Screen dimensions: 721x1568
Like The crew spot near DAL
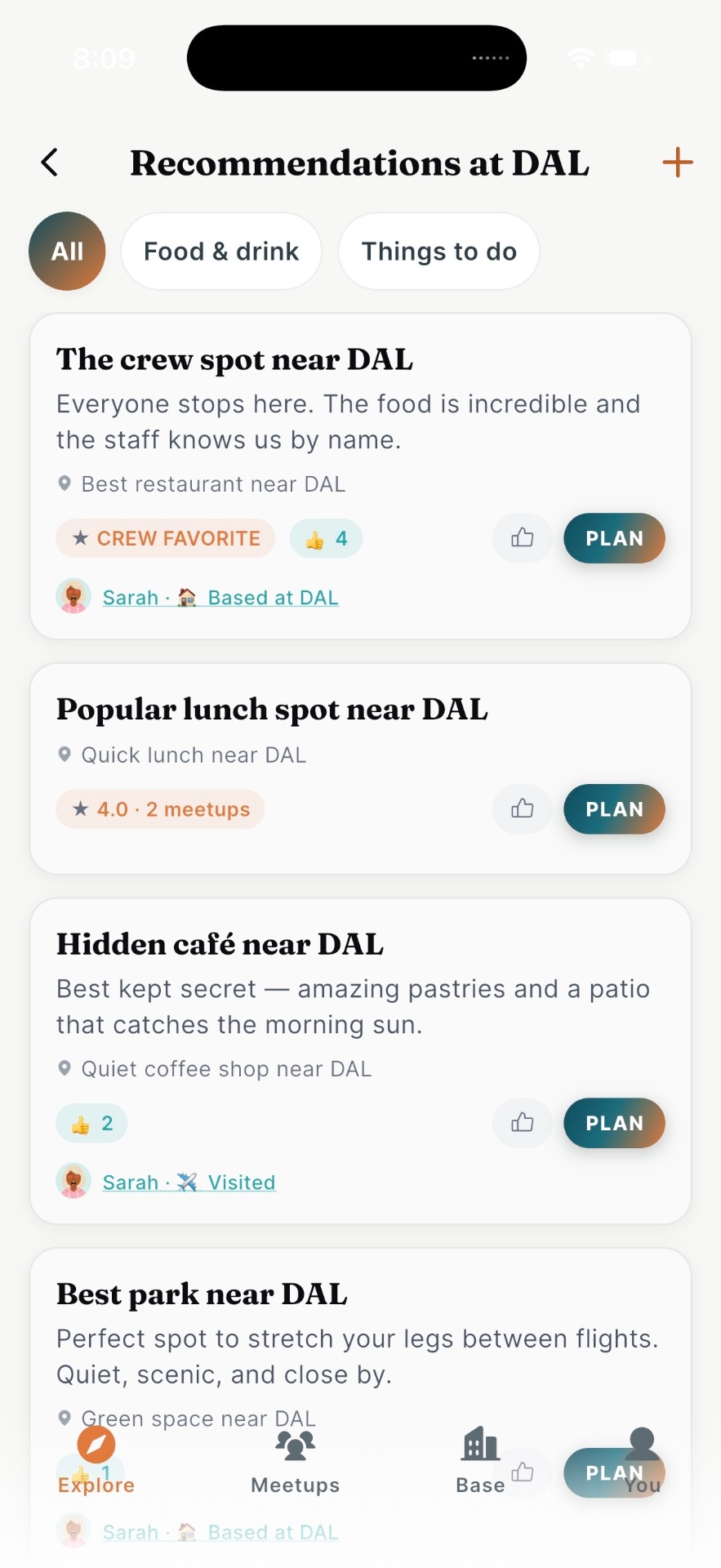(523, 538)
